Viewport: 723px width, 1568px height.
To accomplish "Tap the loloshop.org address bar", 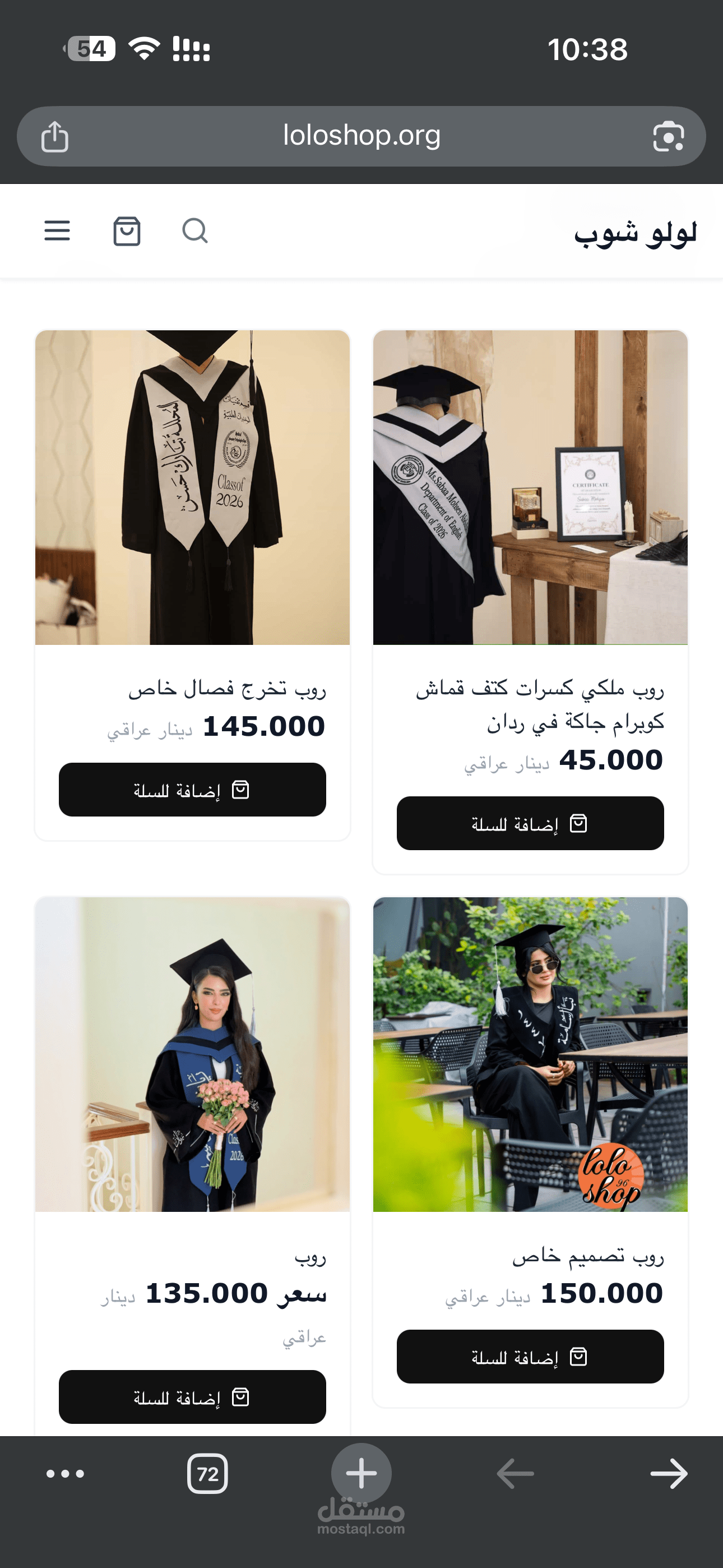I will tap(361, 136).
